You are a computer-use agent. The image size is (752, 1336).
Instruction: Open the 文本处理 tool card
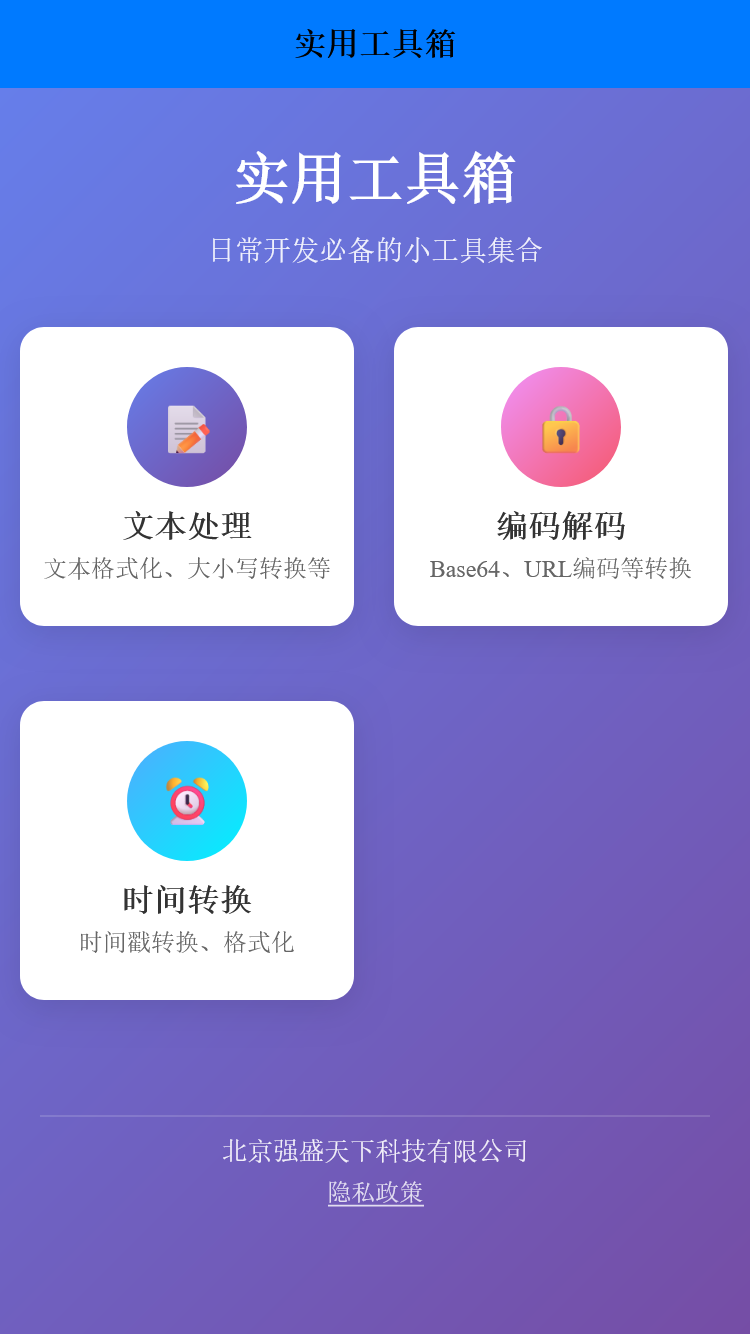click(x=187, y=477)
